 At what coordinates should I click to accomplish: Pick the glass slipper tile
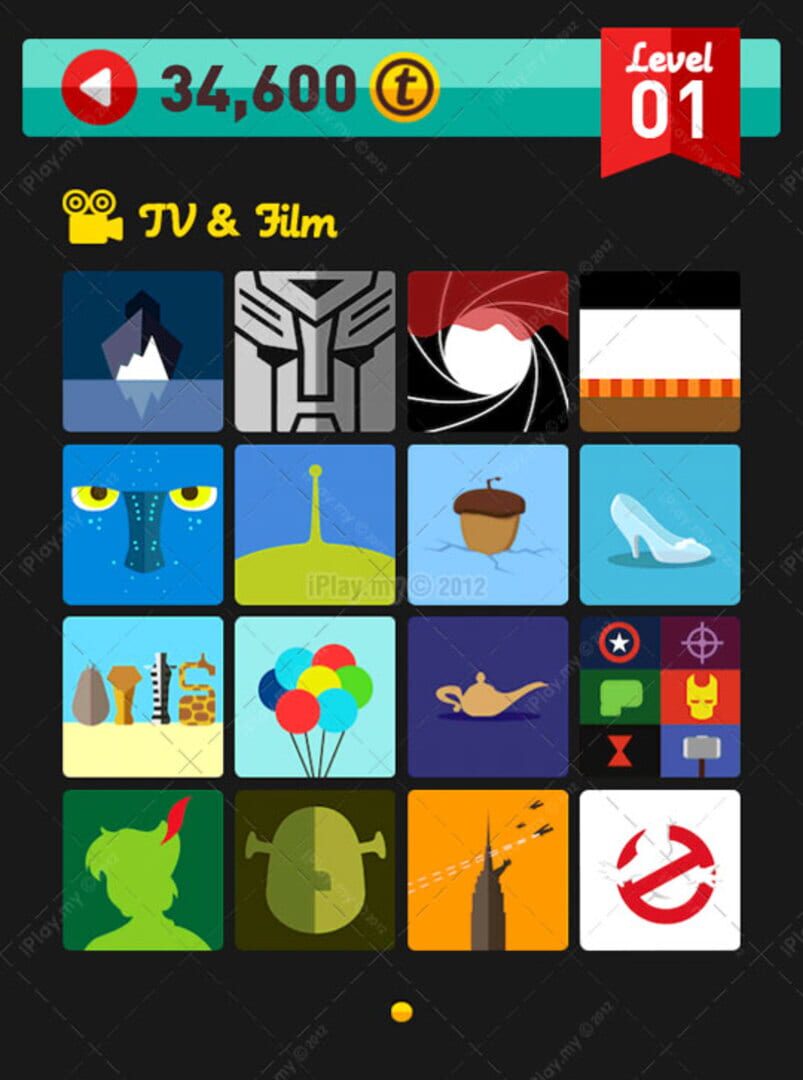click(660, 525)
